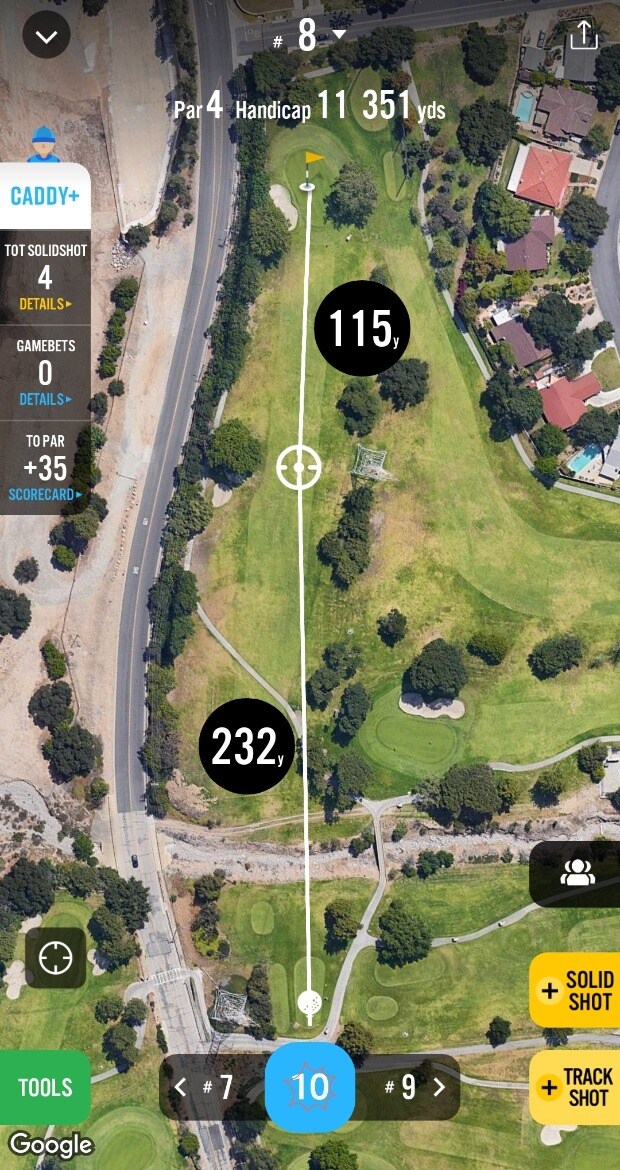Screen dimensions: 620x1170
Task: Go to previous hole #7
Action: [x=205, y=1087]
